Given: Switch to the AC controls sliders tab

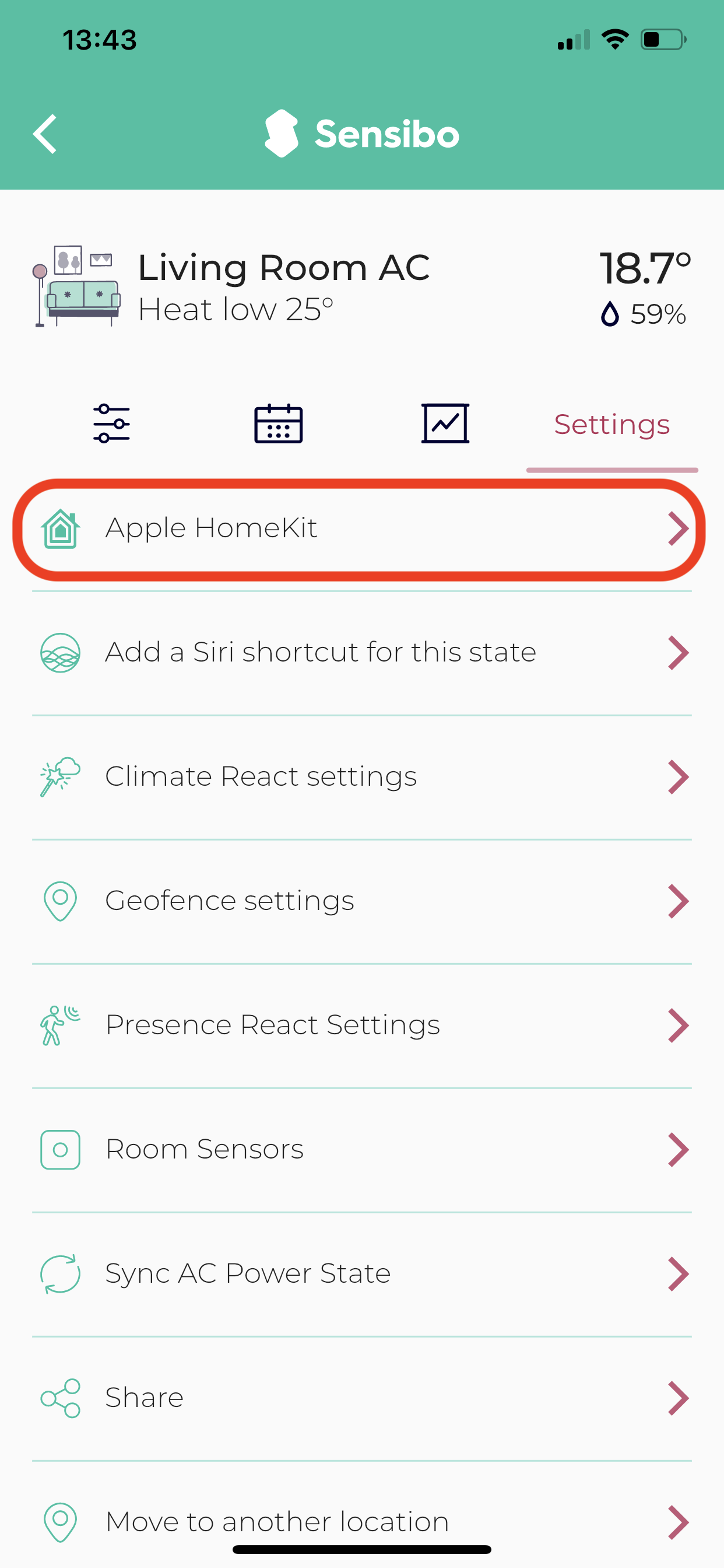Looking at the screenshot, I should [x=111, y=423].
